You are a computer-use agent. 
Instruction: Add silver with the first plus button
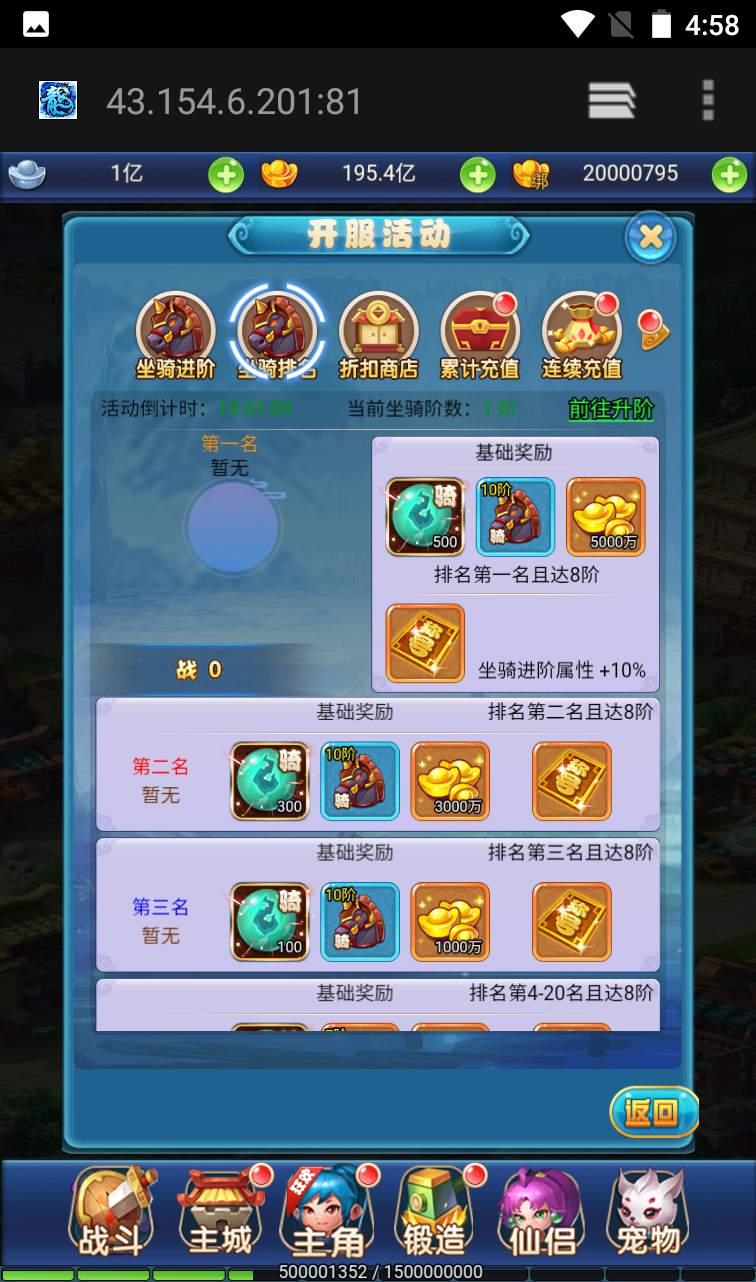click(226, 175)
